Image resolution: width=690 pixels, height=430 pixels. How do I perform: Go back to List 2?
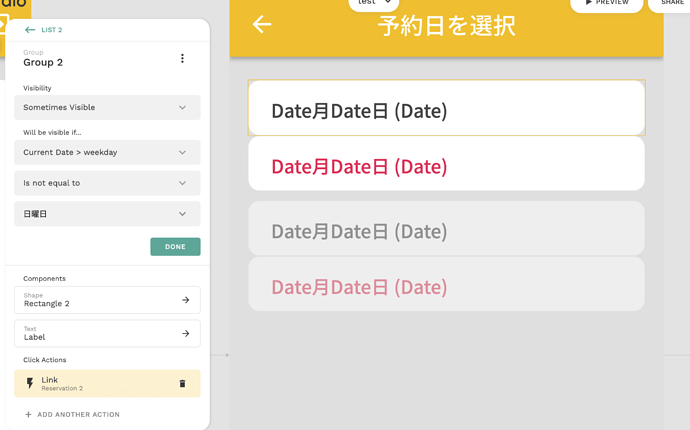click(x=43, y=30)
